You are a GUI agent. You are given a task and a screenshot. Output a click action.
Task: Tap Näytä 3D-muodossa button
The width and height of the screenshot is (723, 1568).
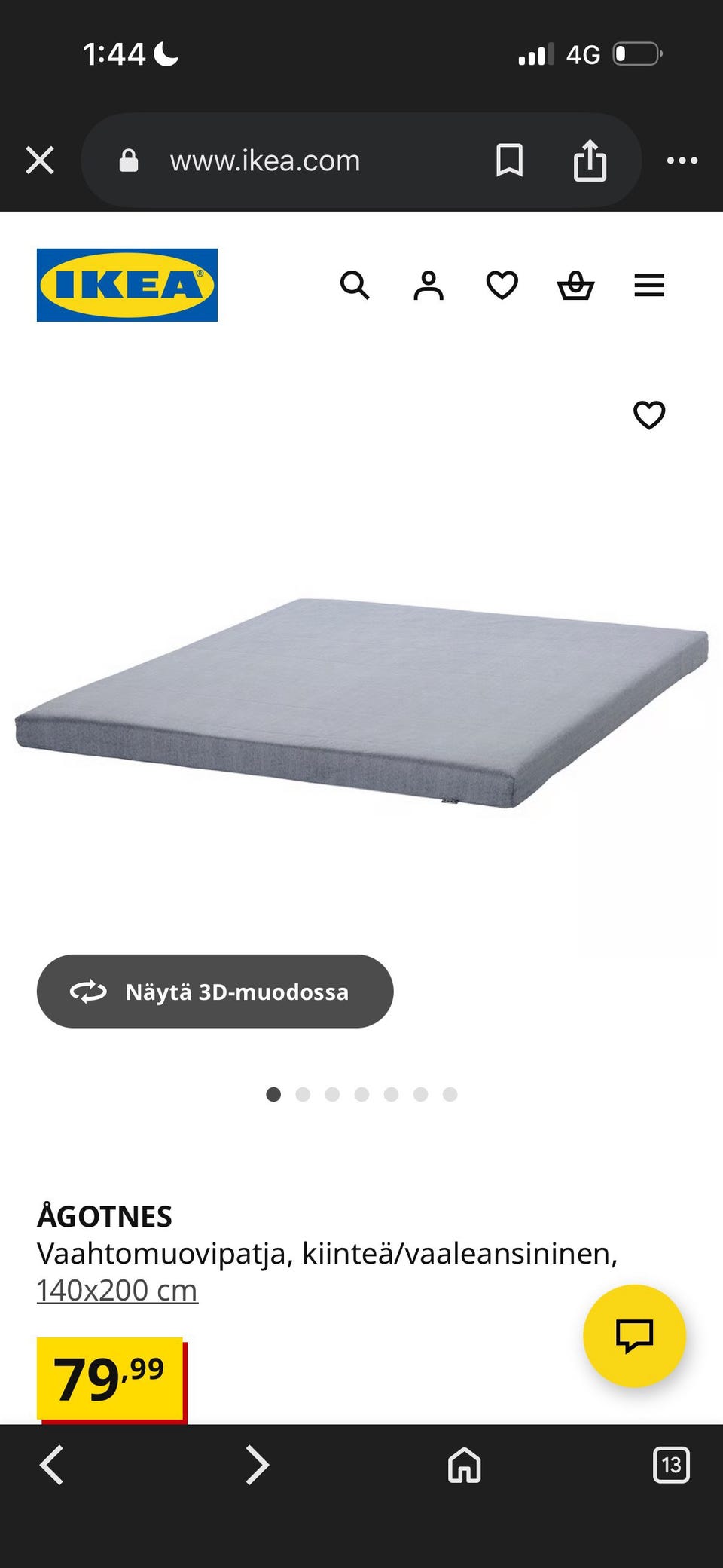[215, 992]
